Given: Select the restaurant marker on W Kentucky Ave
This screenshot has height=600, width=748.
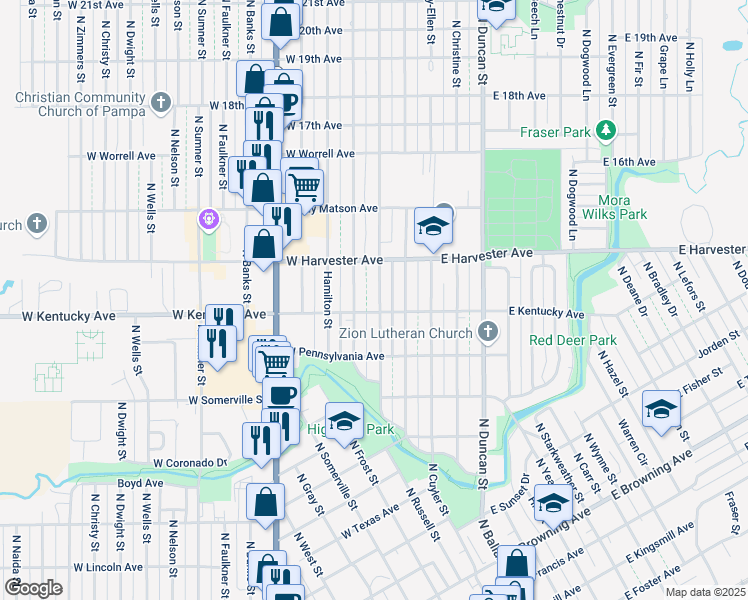Looking at the screenshot, I should click(223, 320).
